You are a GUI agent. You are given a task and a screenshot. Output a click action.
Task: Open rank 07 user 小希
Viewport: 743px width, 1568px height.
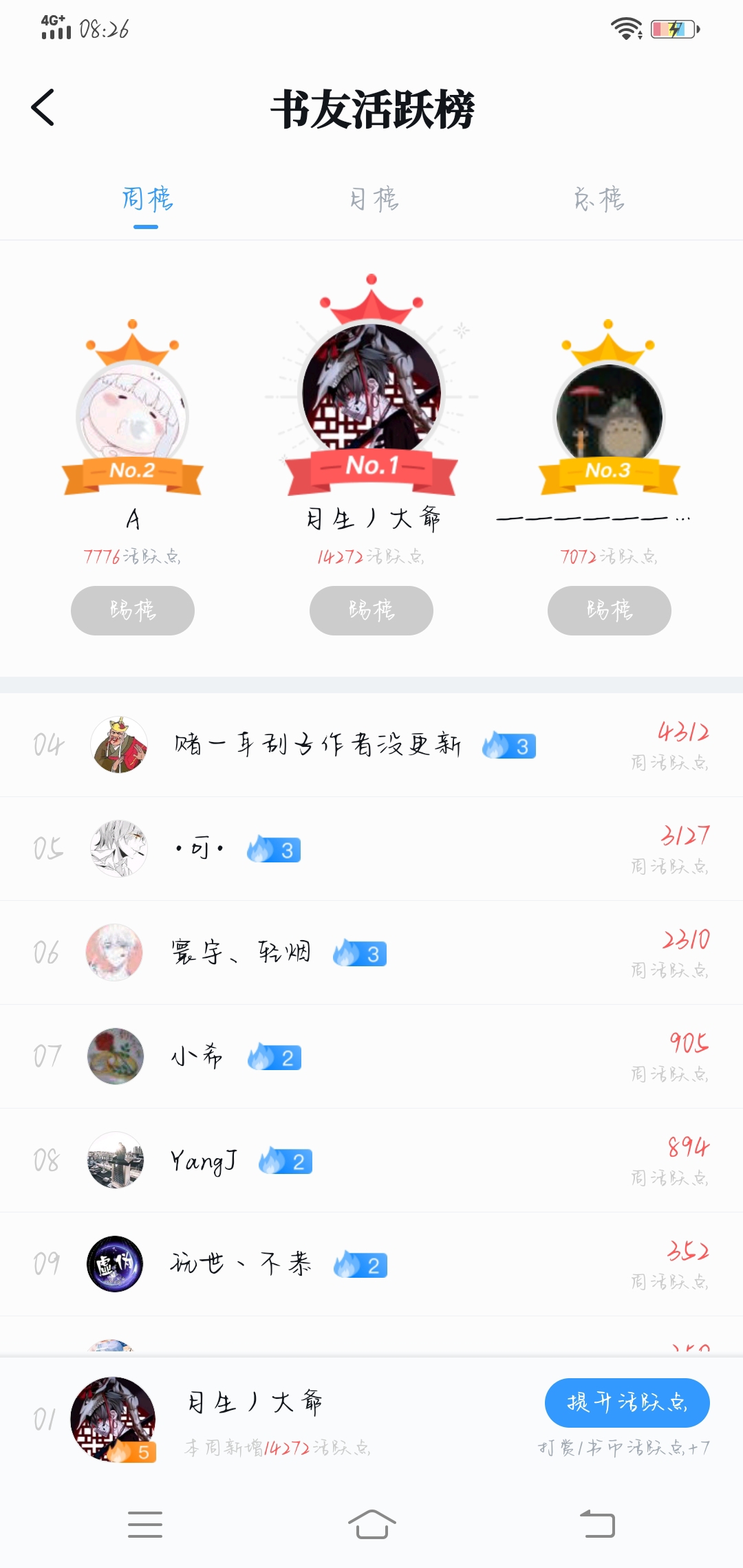click(197, 1056)
